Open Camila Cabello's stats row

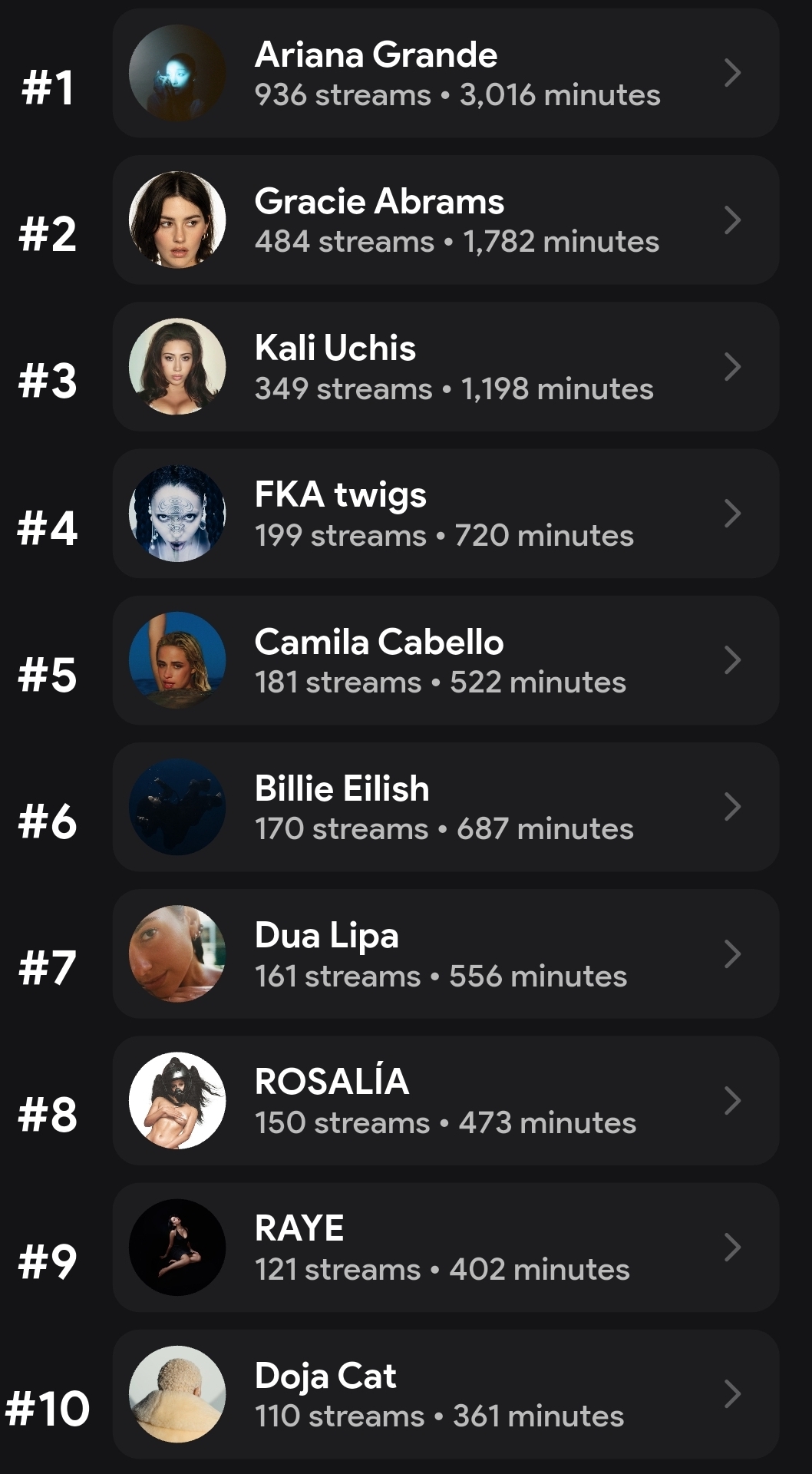(445, 660)
